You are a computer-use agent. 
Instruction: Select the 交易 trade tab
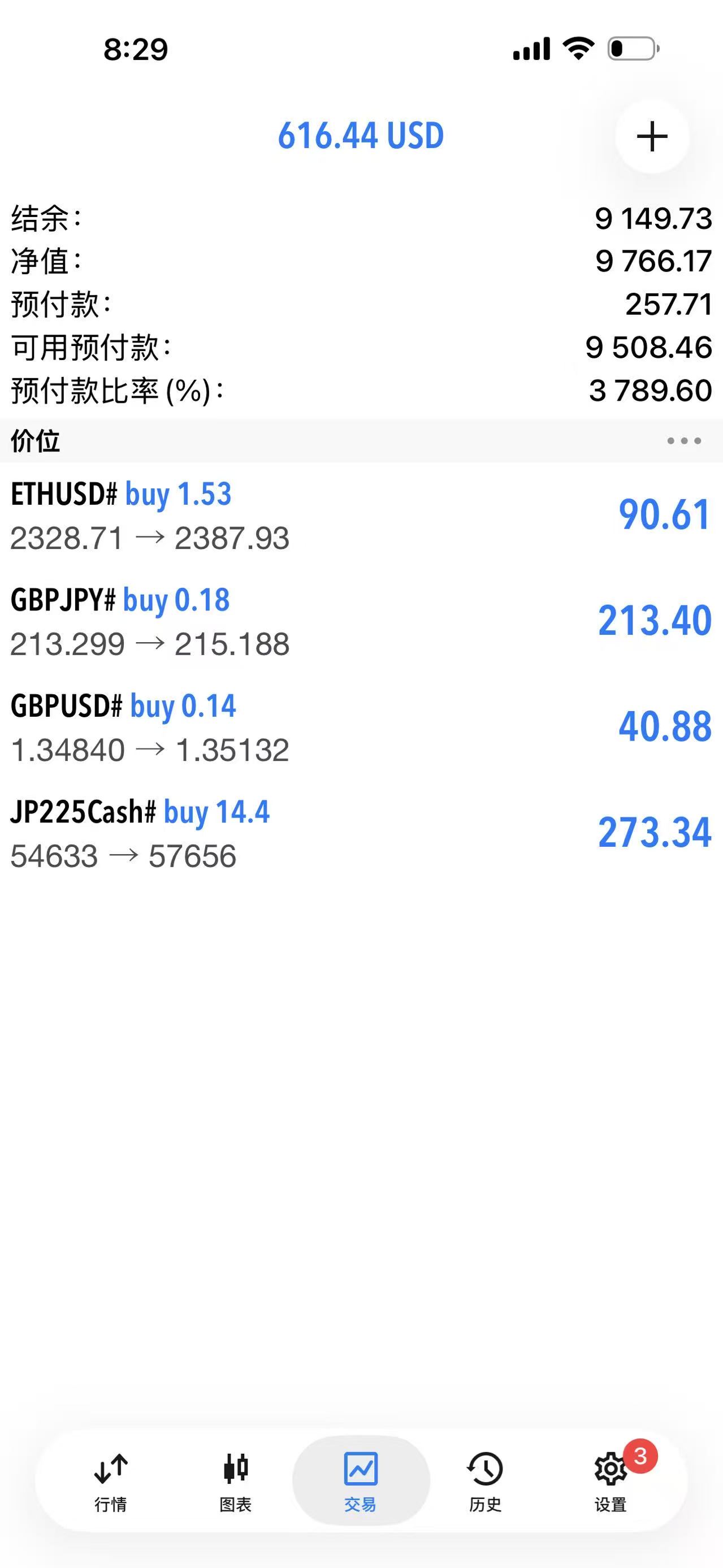click(361, 1482)
